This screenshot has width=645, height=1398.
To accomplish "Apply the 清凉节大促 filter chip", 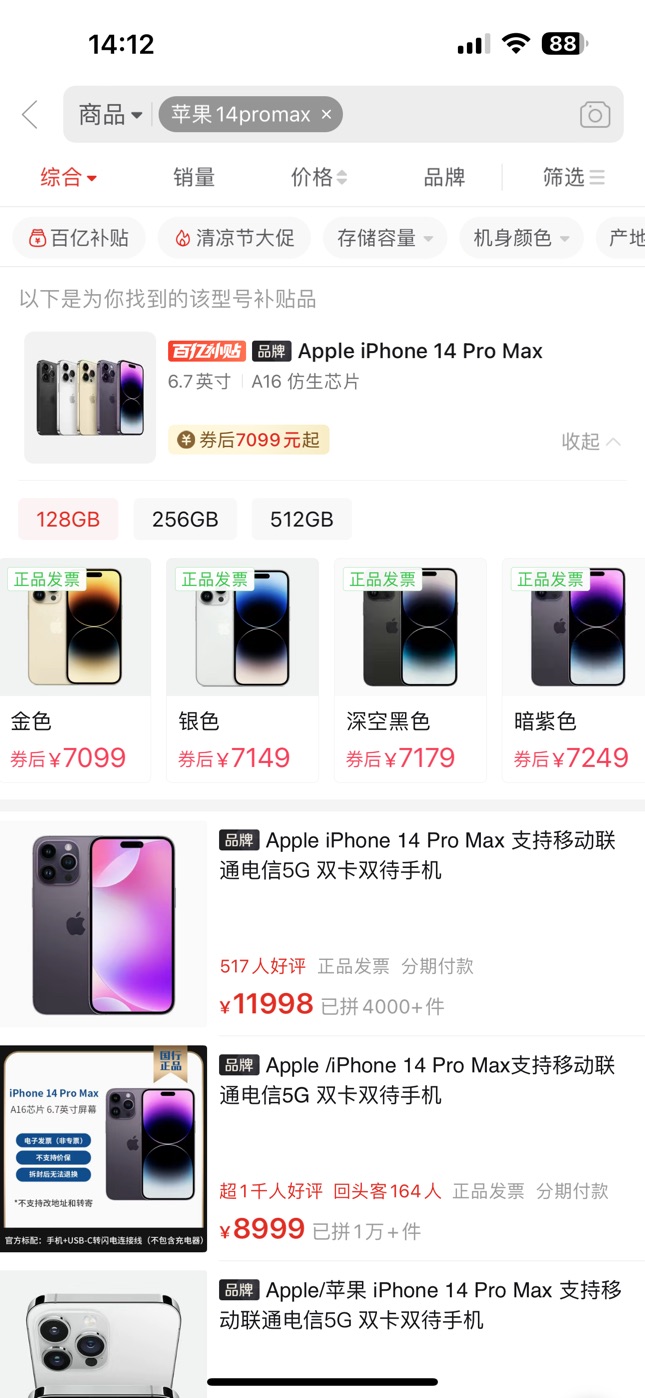I will coord(234,238).
